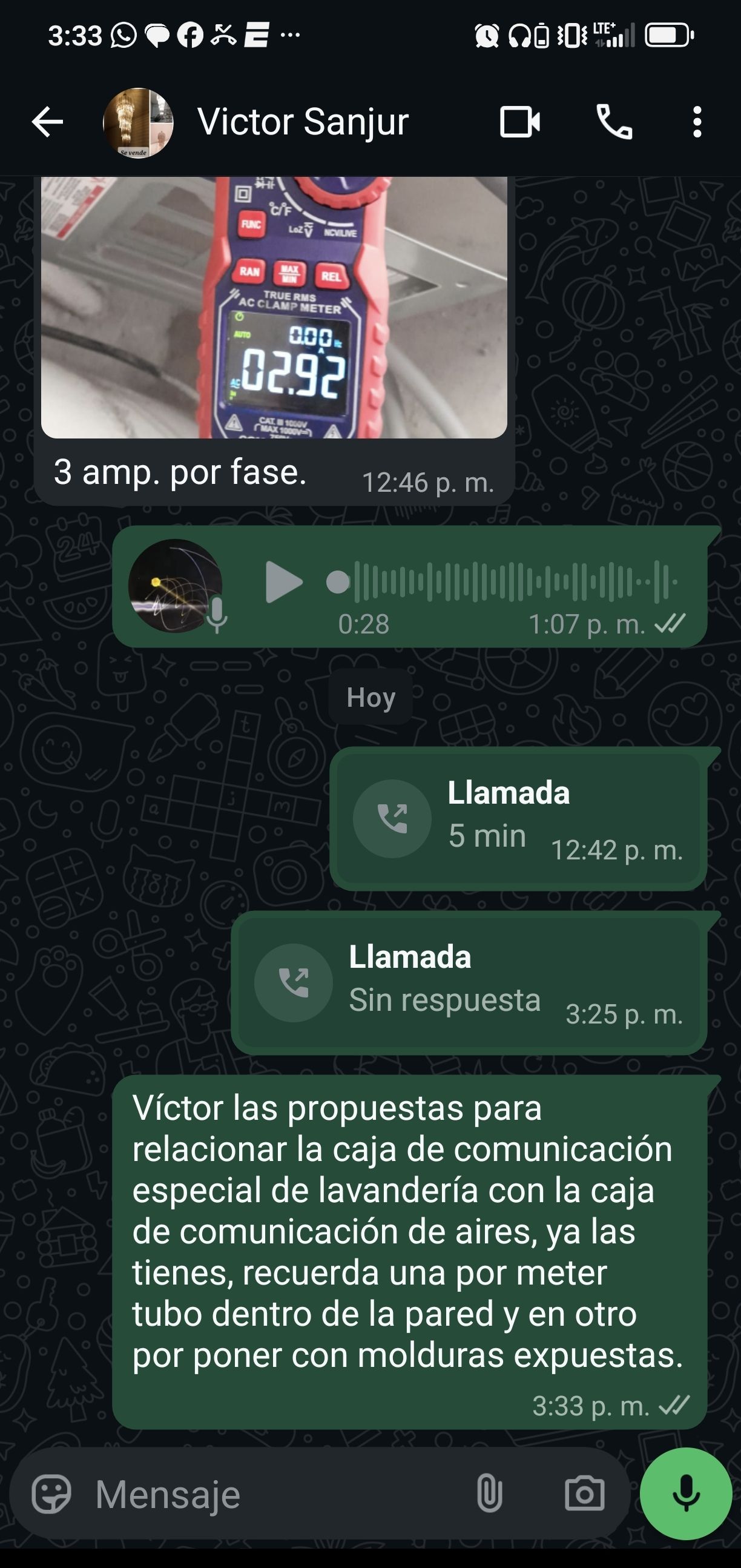Go back to the chat list
The image size is (741, 1568).
[47, 122]
